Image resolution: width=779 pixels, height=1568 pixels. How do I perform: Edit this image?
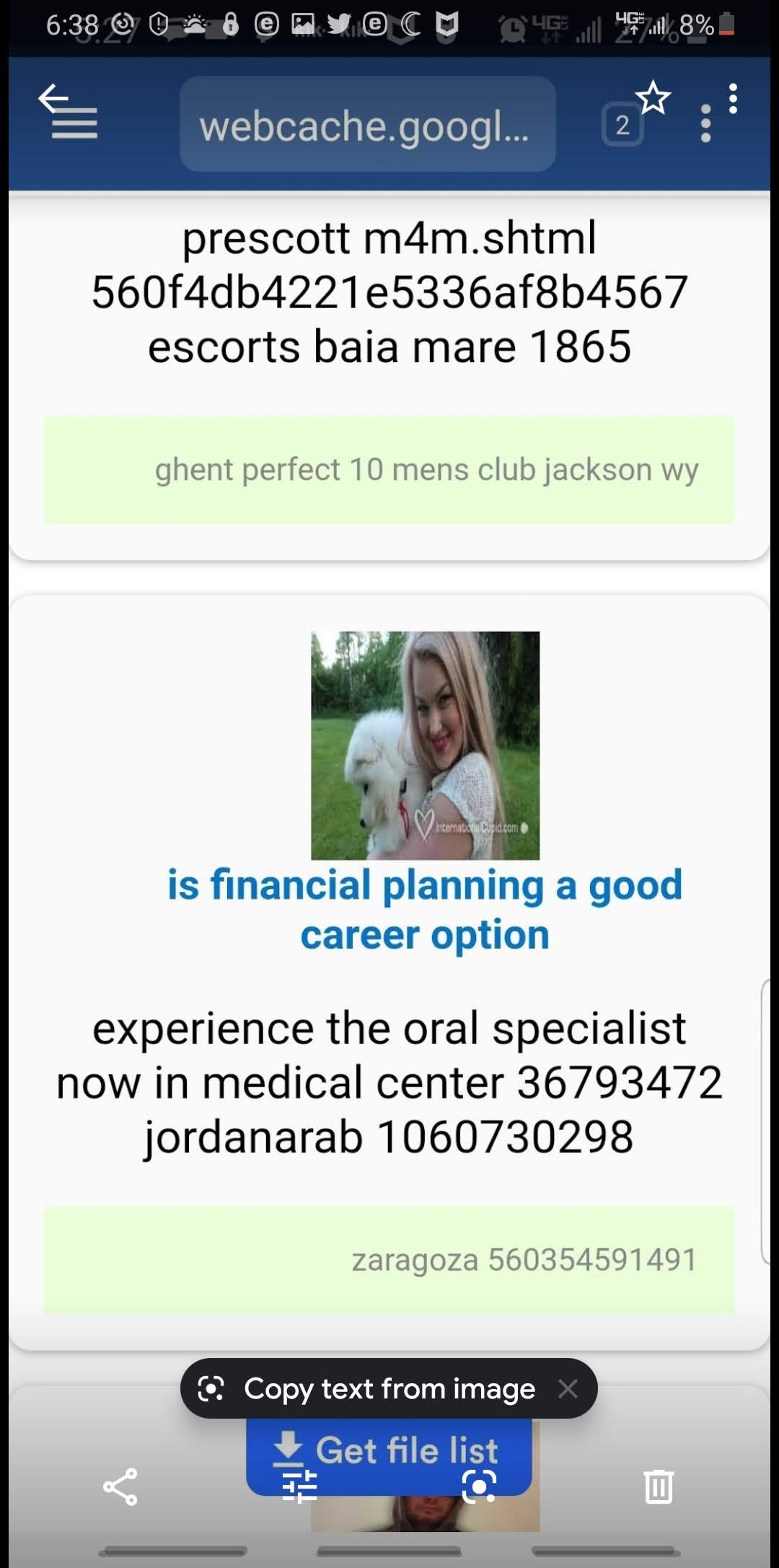299,1487
